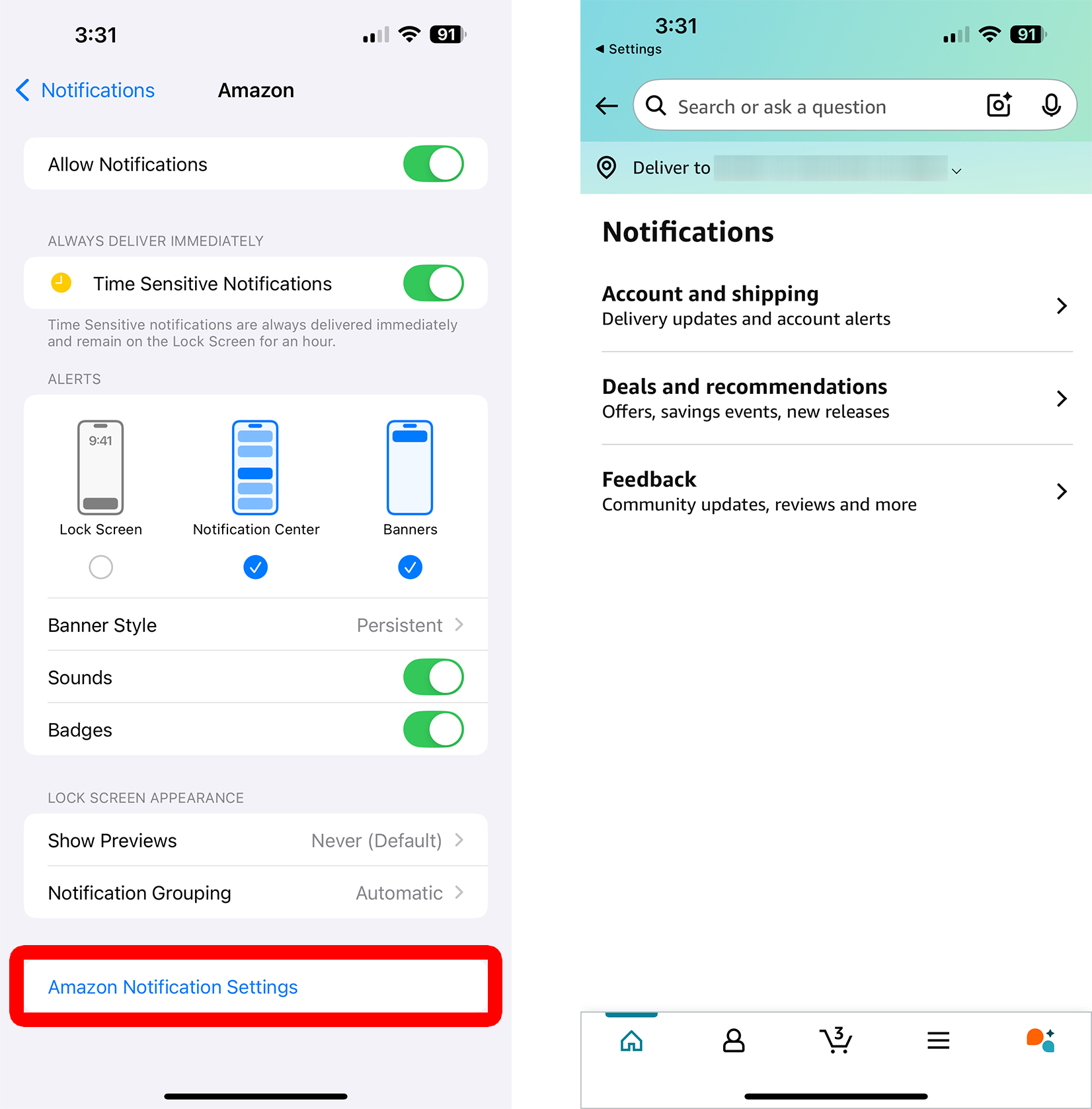Enable Lock Screen alerts

[x=100, y=566]
